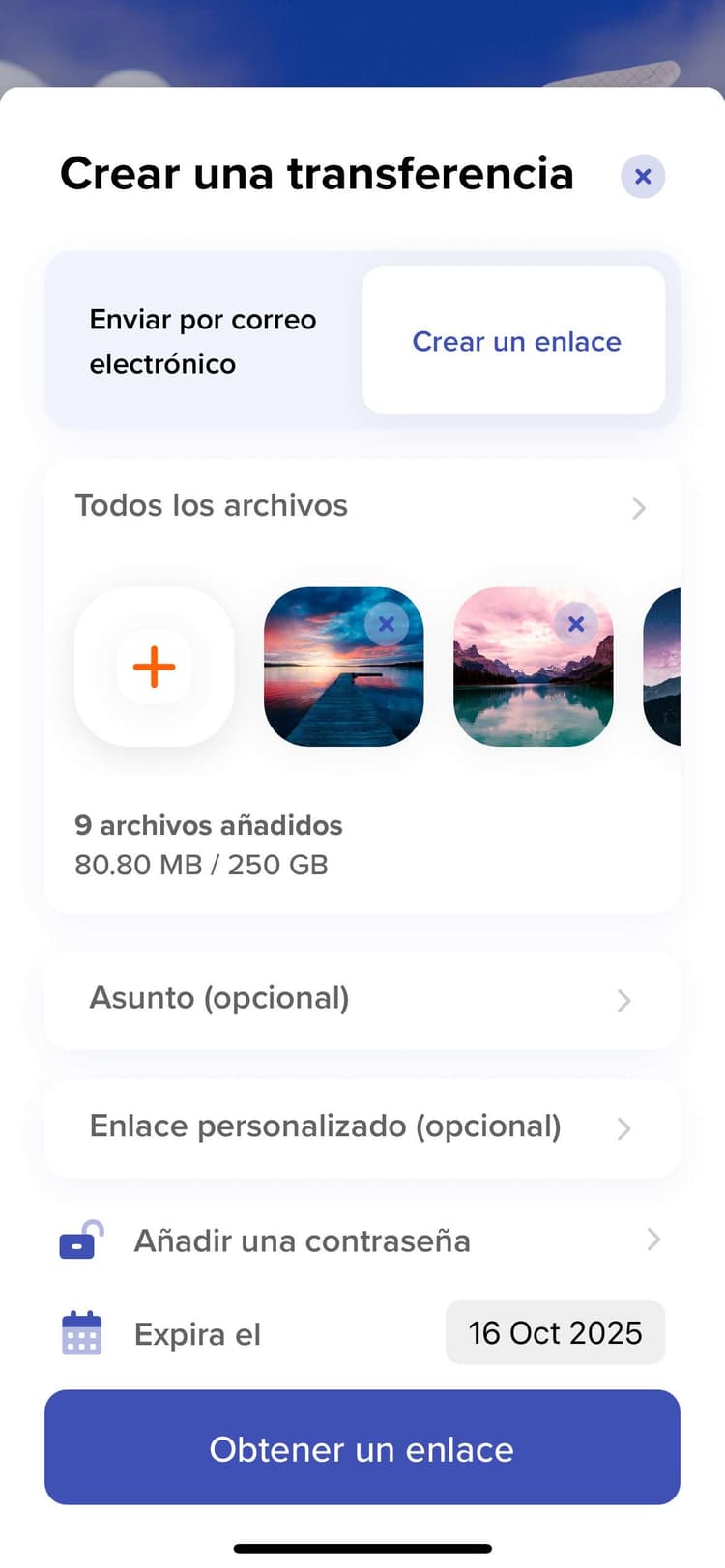Switch to Enviar por correo electrónico
The image size is (725, 1568).
tap(203, 341)
